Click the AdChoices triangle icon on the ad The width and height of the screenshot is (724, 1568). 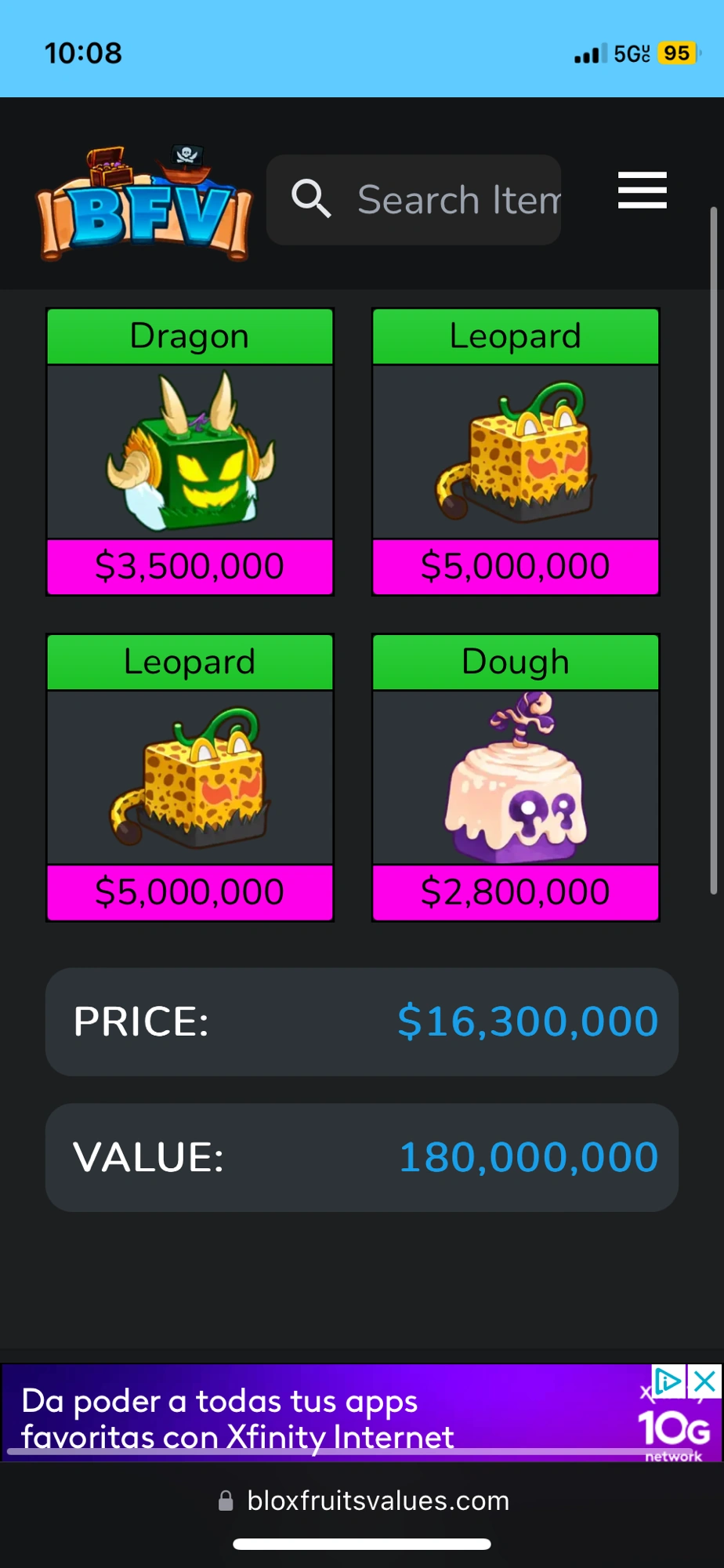click(x=667, y=1382)
